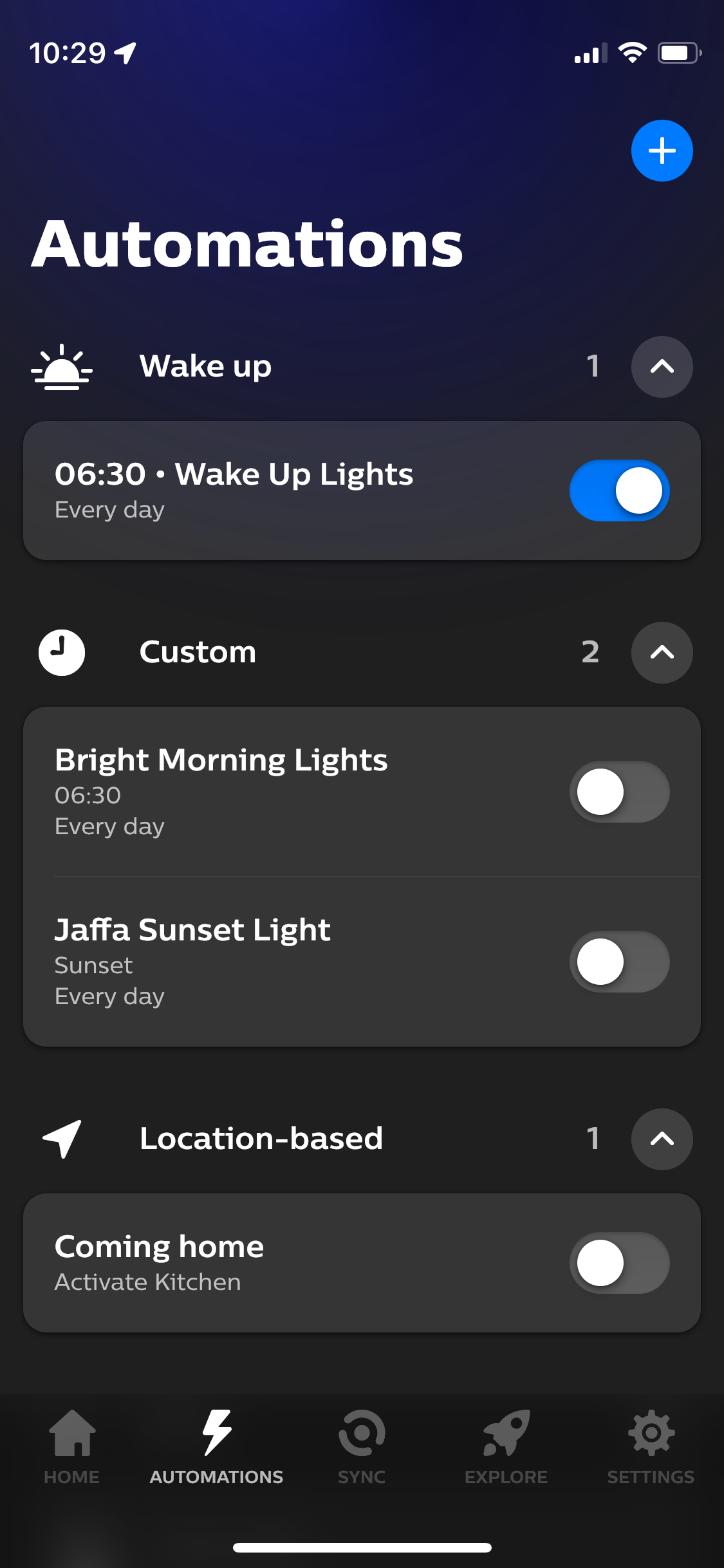This screenshot has height=1568, width=724.
Task: Collapse the Location-based section
Action: pyautogui.click(x=662, y=1139)
